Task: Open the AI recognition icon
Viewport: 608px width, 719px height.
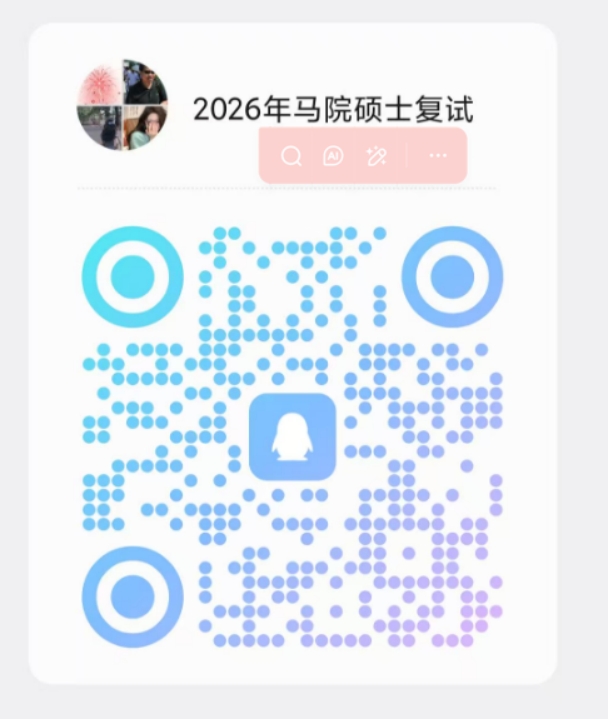Action: point(333,156)
